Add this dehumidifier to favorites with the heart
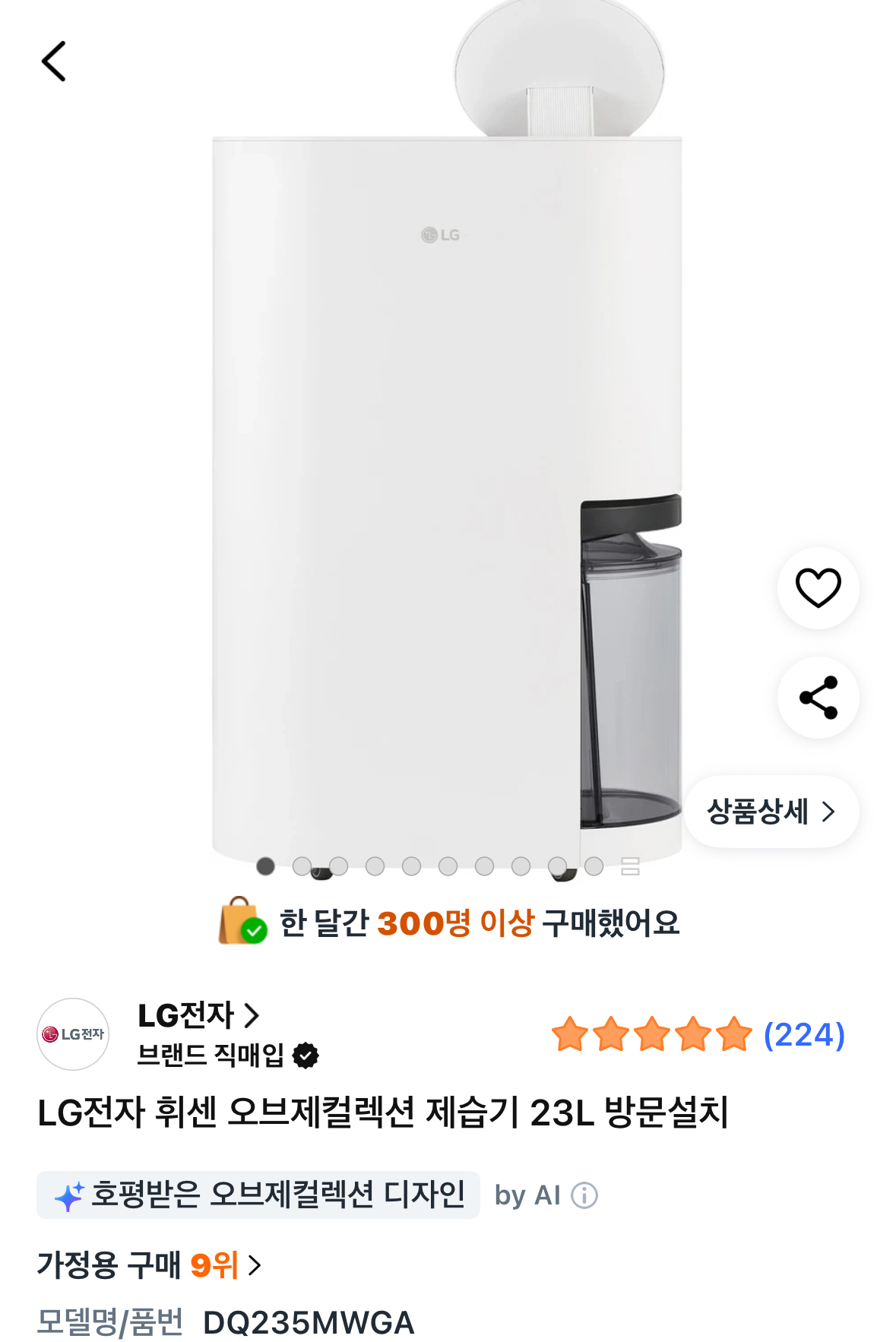Screen dimensions: 896x1342 818,587
